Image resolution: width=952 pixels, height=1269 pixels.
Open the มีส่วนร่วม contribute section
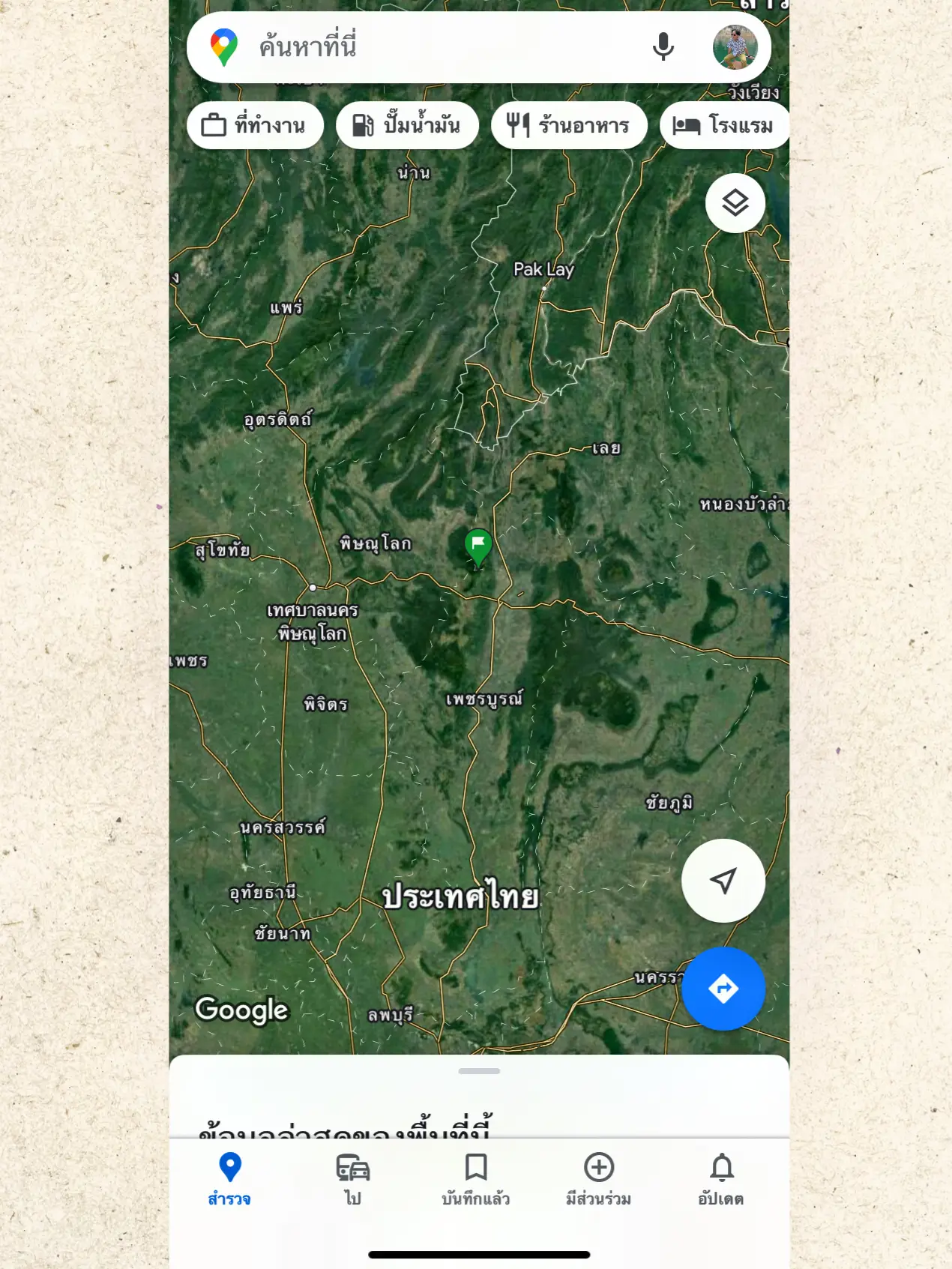click(600, 1179)
